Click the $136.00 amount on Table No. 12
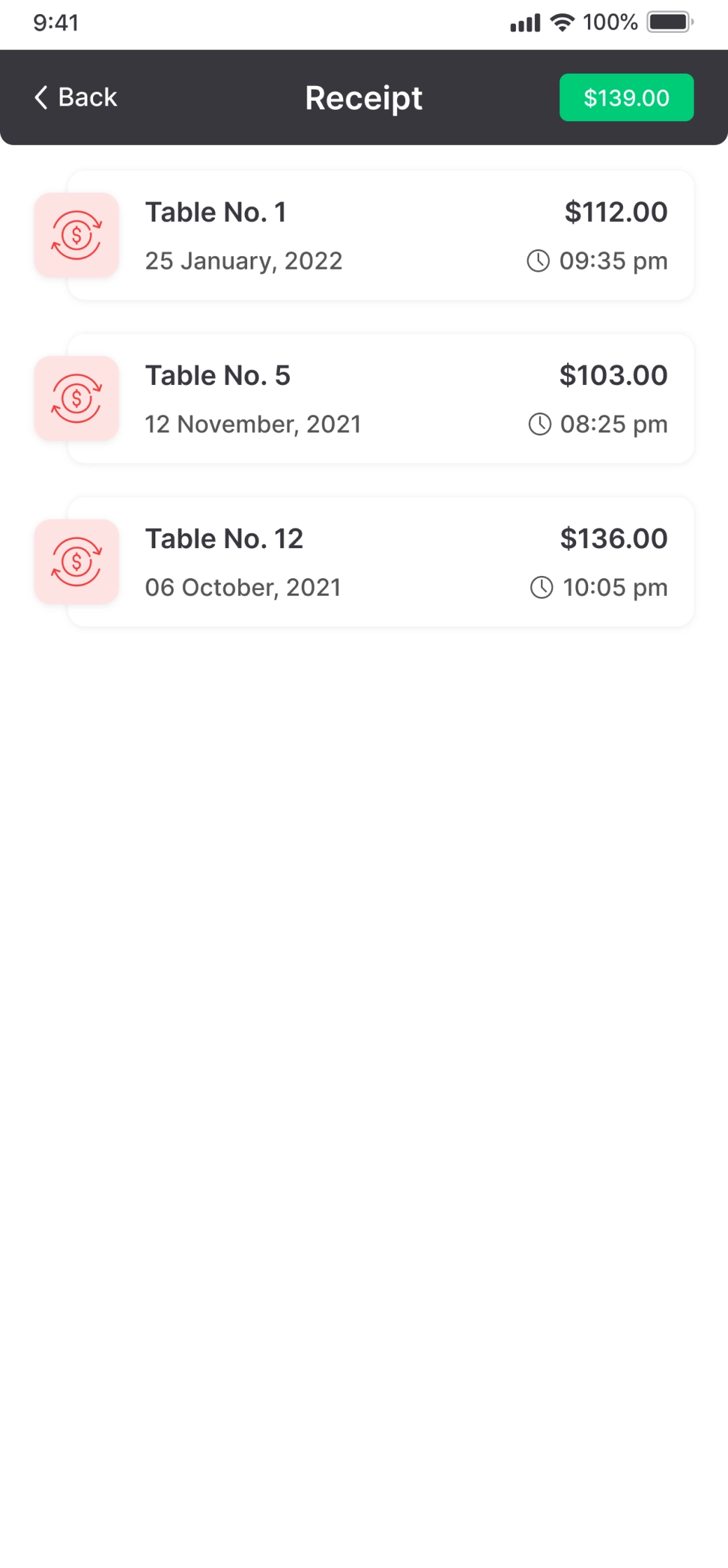The image size is (728, 1568). [x=612, y=538]
